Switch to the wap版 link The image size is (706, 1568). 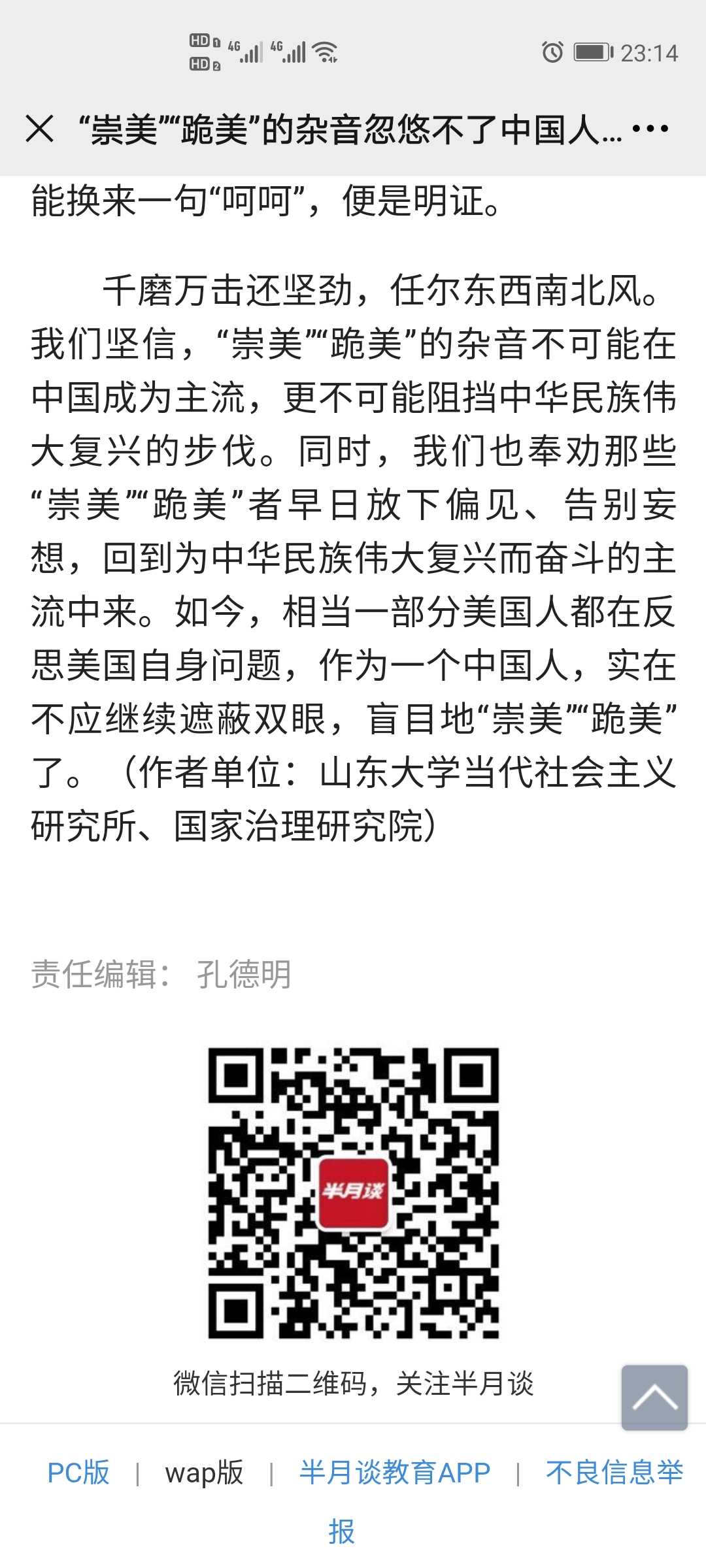coord(204,1473)
